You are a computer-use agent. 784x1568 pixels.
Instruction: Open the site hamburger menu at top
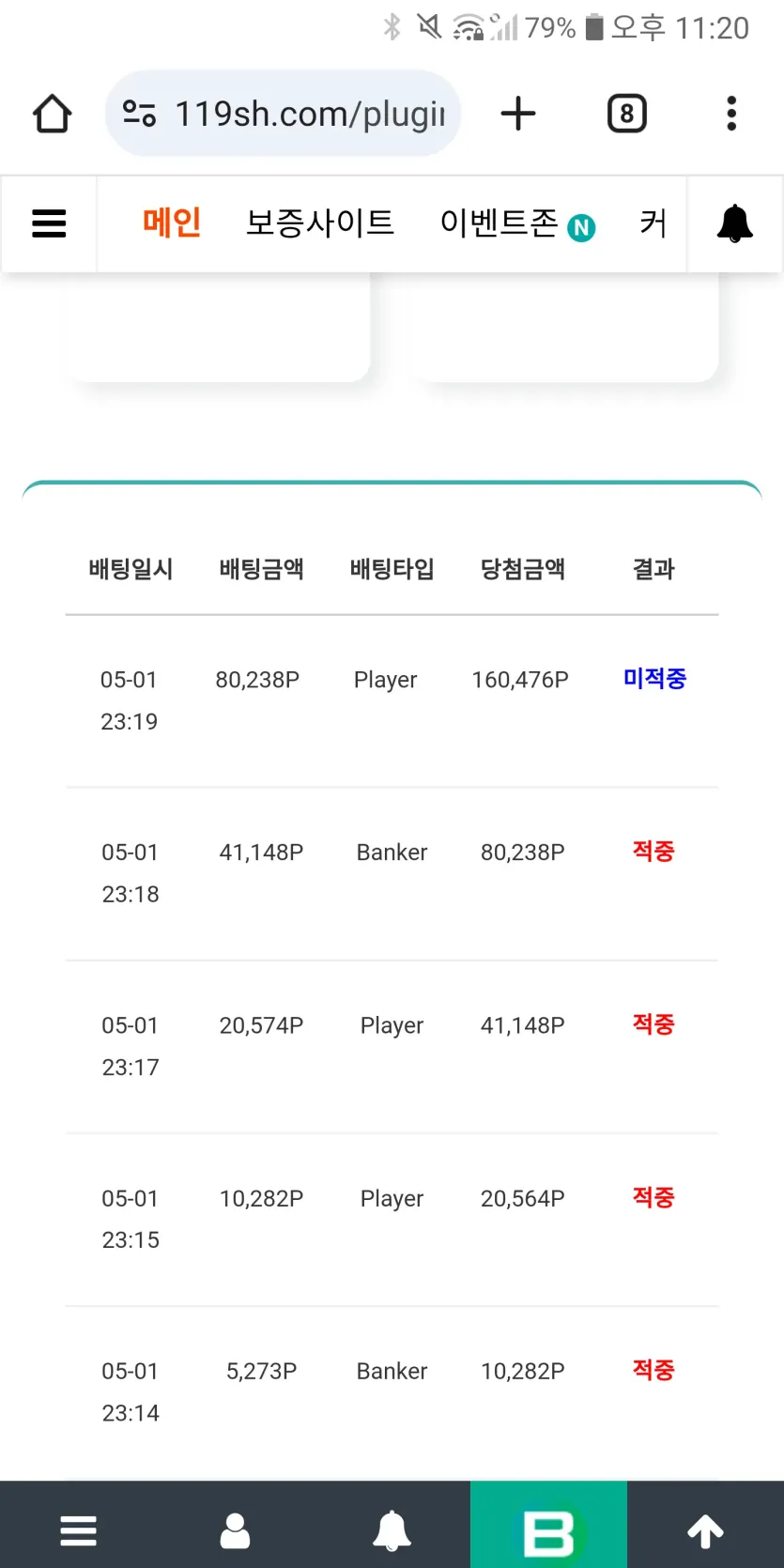click(49, 223)
